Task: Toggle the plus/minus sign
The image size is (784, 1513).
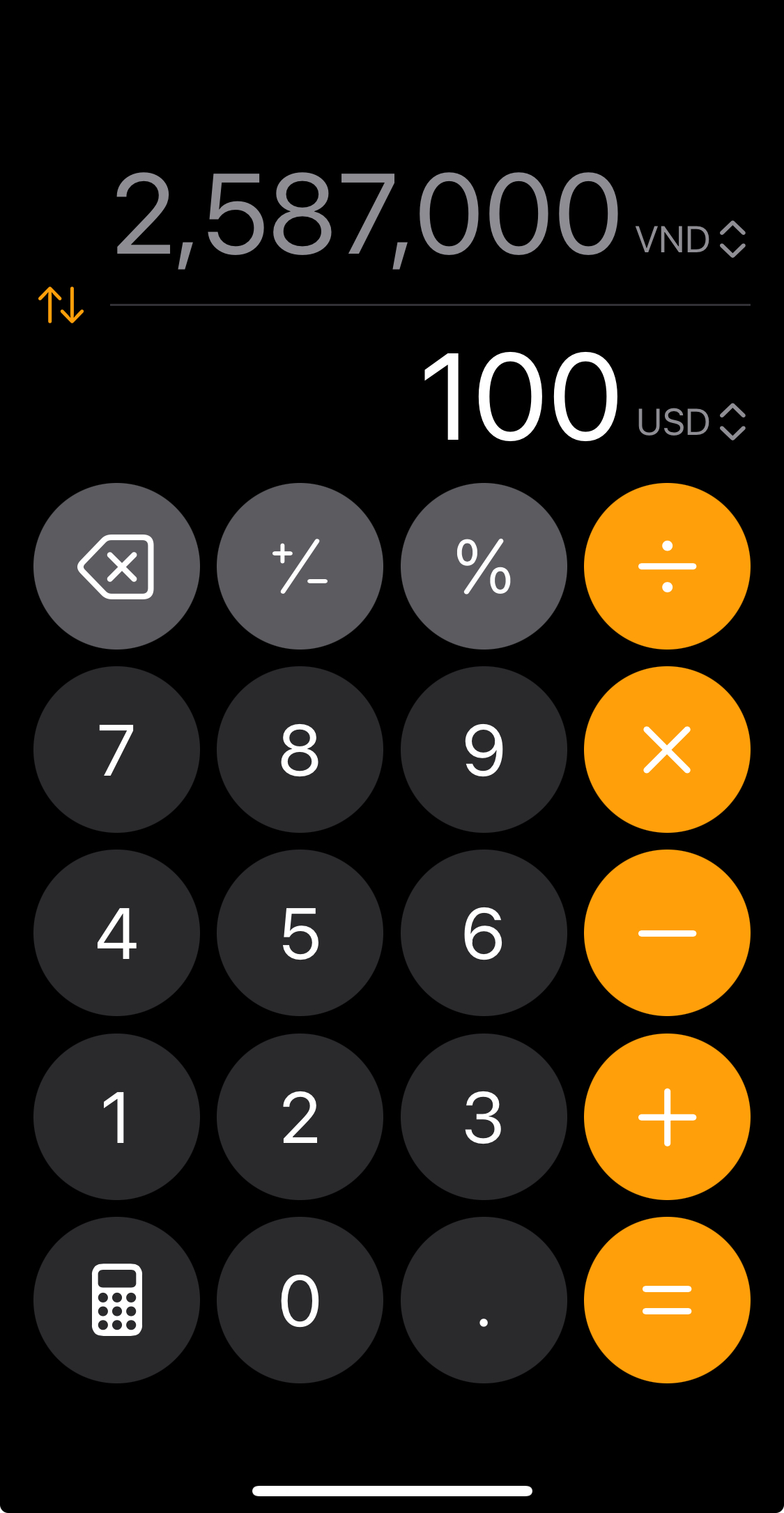Action: tap(300, 566)
